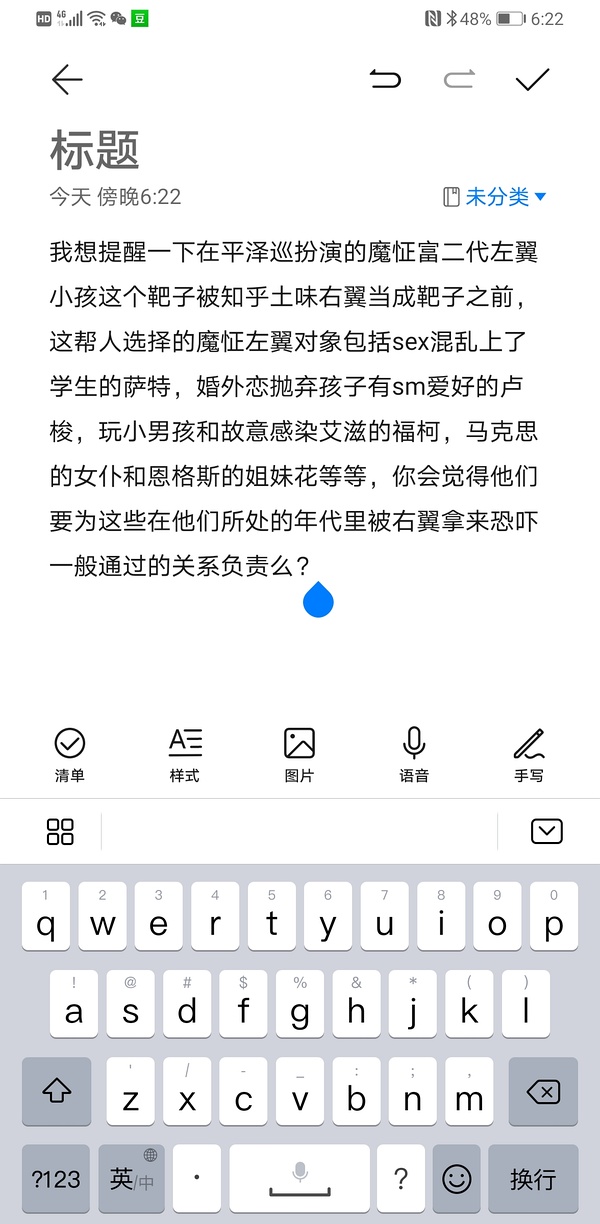Switch to the ?123 symbols keyboard
This screenshot has height=1224, width=600.
pos(56,1179)
